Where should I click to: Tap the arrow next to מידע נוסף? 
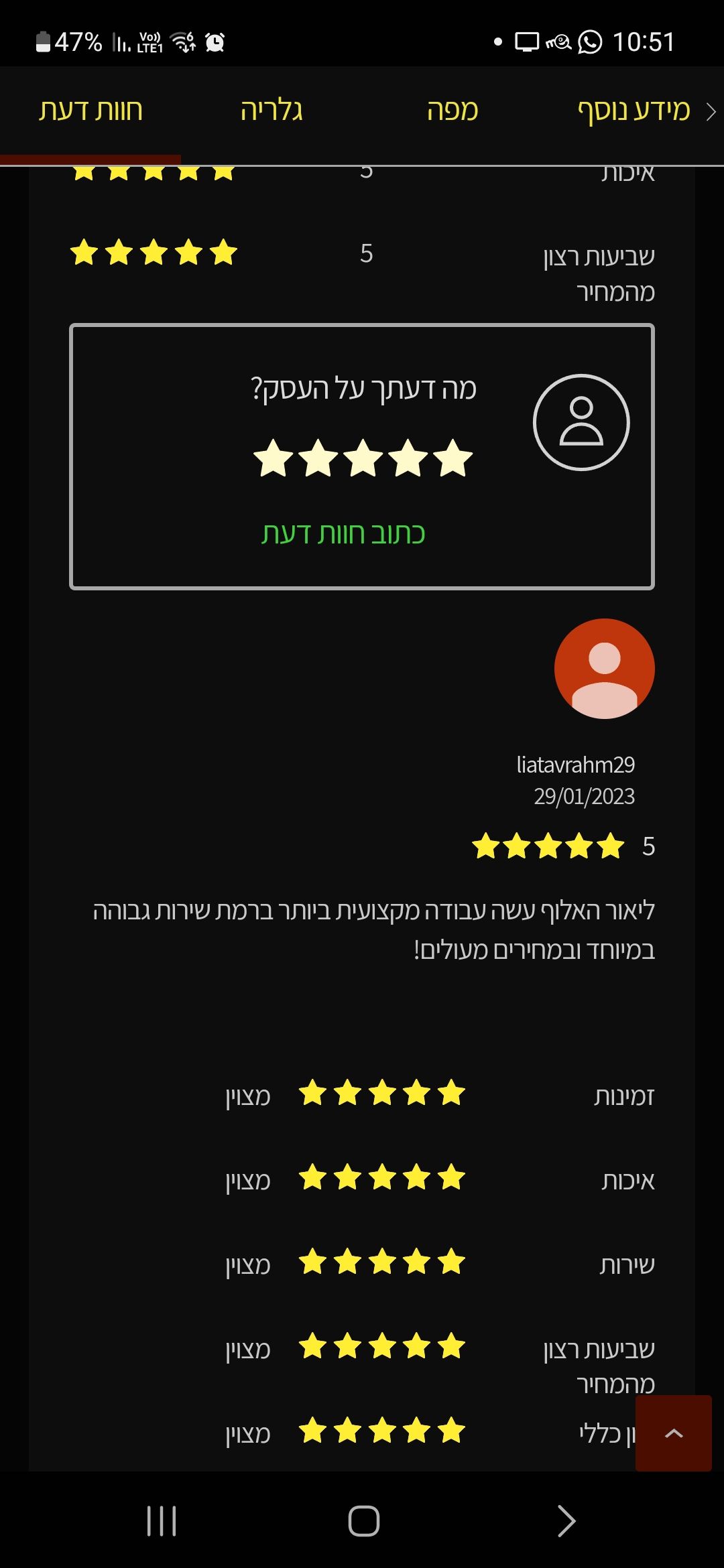pyautogui.click(x=711, y=112)
